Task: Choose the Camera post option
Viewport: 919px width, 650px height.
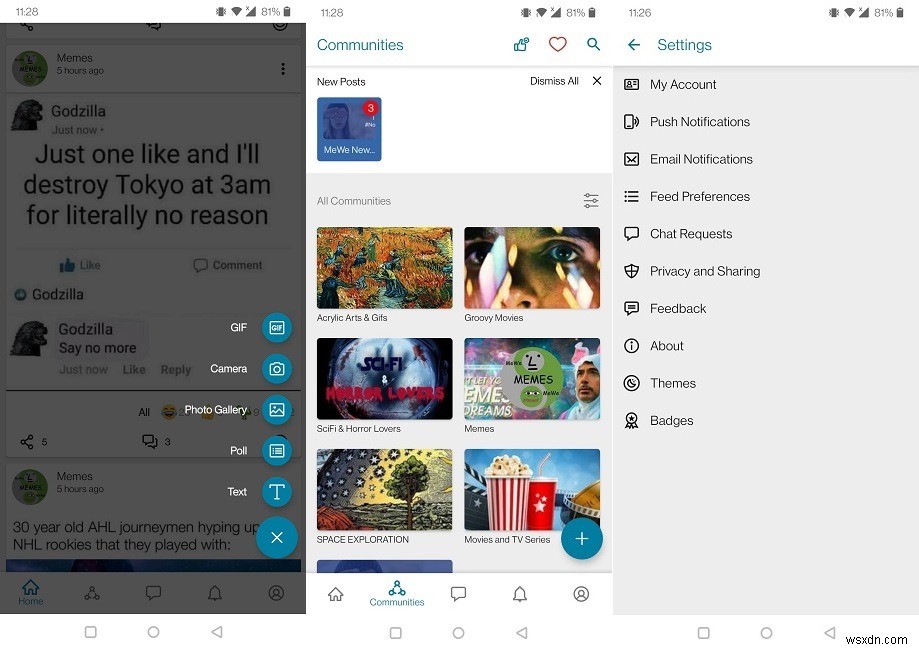Action: pos(277,369)
